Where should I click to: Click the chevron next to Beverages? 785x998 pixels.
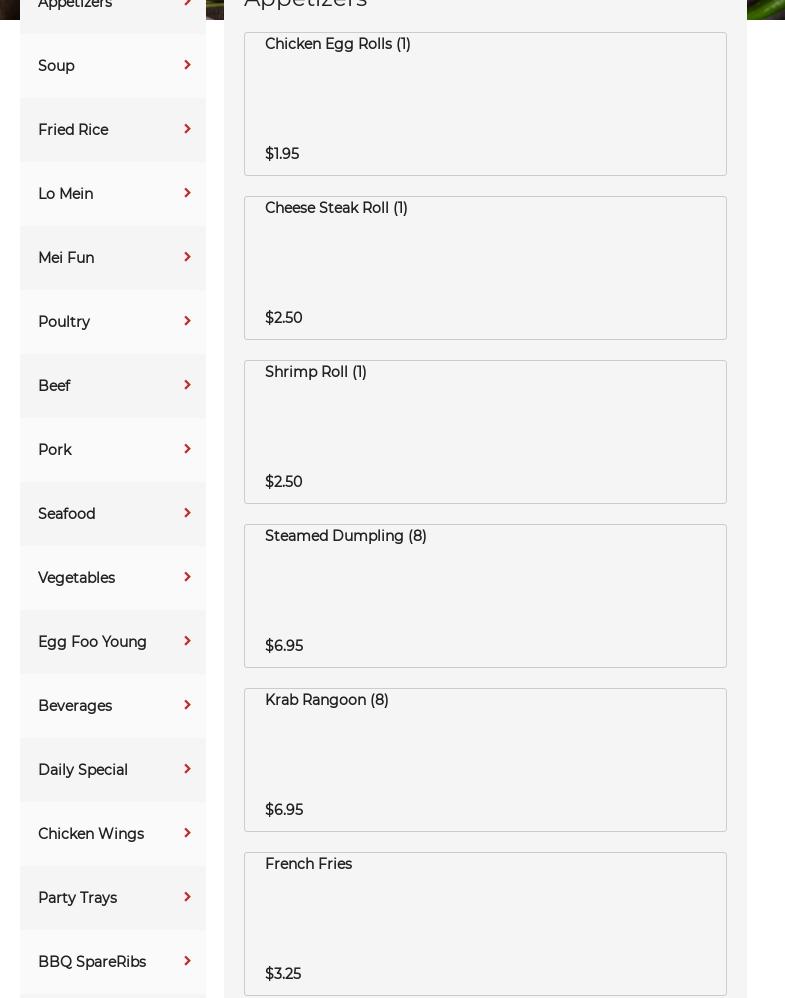point(187,705)
